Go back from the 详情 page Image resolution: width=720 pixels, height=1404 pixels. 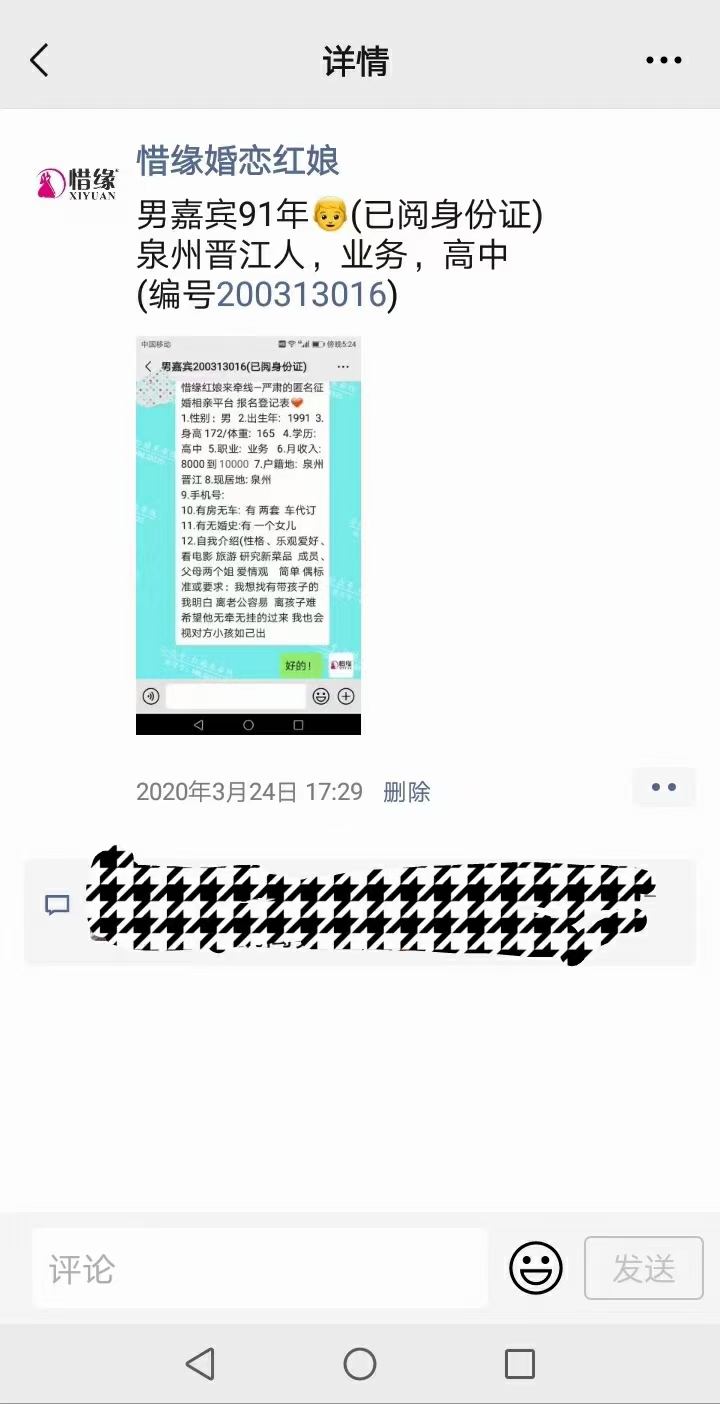(40, 61)
